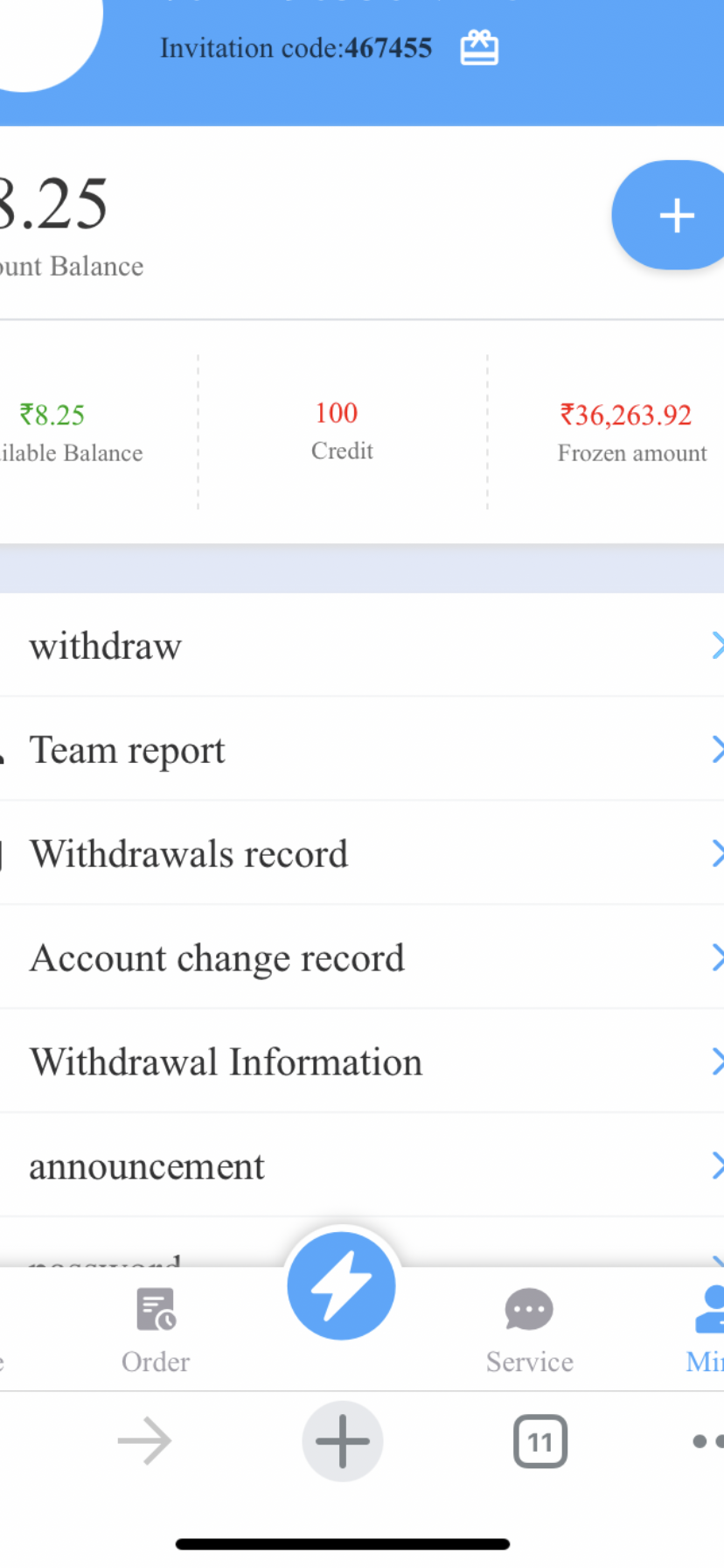View Withdrawals record
The width and height of the screenshot is (724, 1568).
362,854
